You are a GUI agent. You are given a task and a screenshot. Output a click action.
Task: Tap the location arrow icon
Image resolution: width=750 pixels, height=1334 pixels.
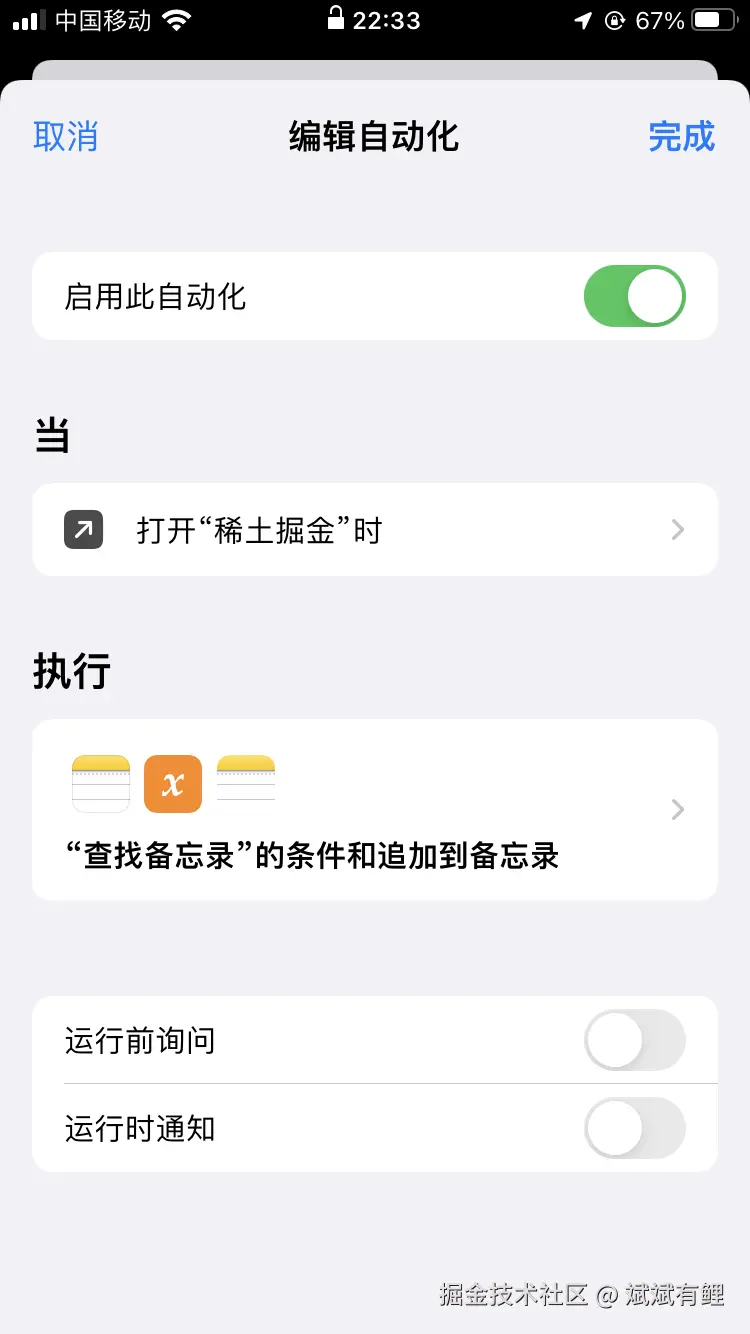coord(583,18)
